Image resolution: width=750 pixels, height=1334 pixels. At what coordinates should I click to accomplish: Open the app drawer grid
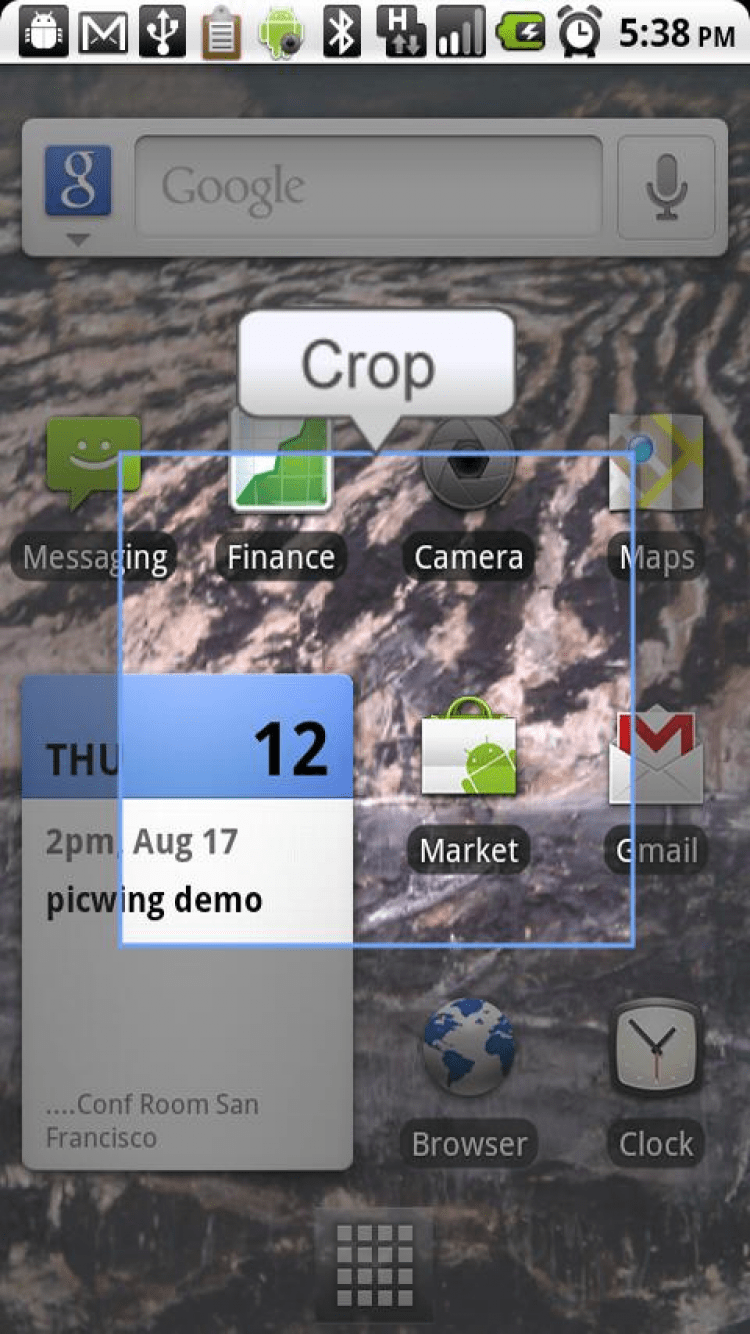pos(375,1264)
